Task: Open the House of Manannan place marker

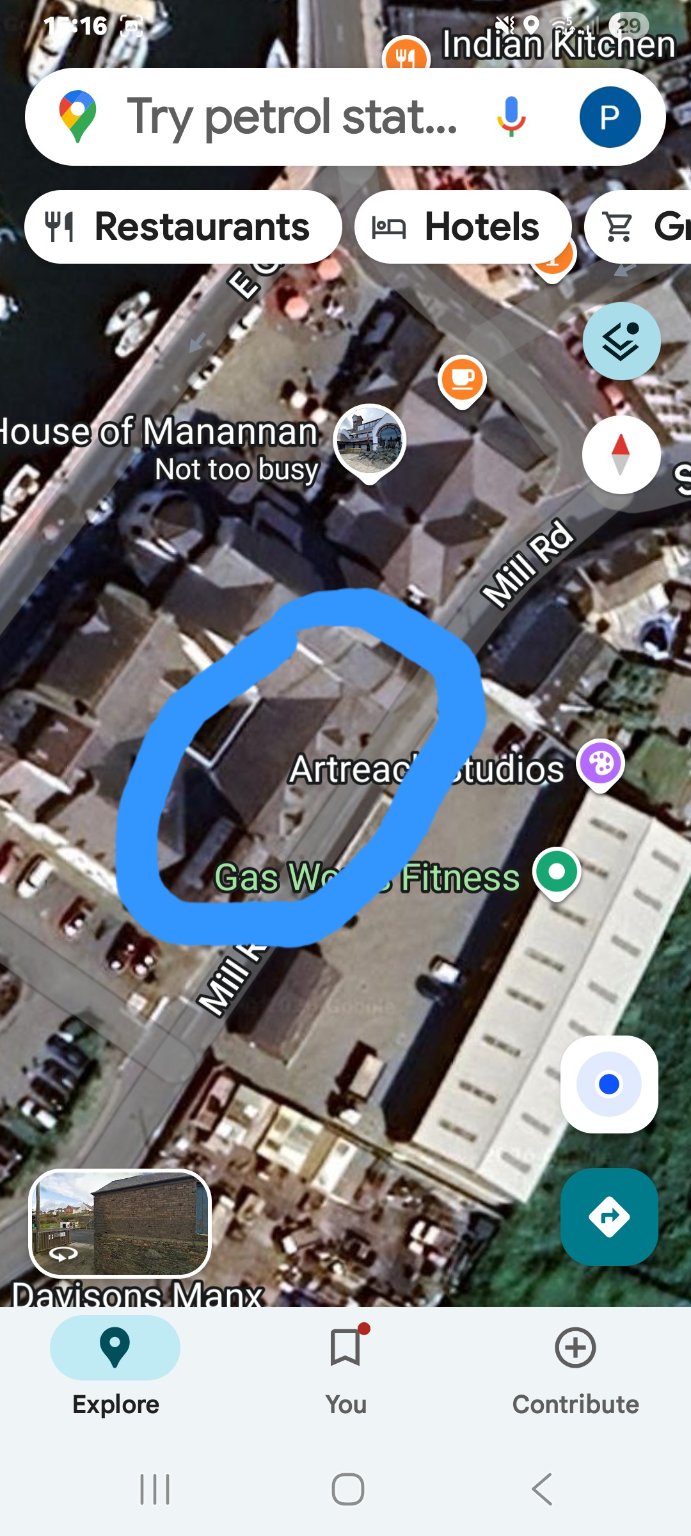Action: tap(369, 441)
